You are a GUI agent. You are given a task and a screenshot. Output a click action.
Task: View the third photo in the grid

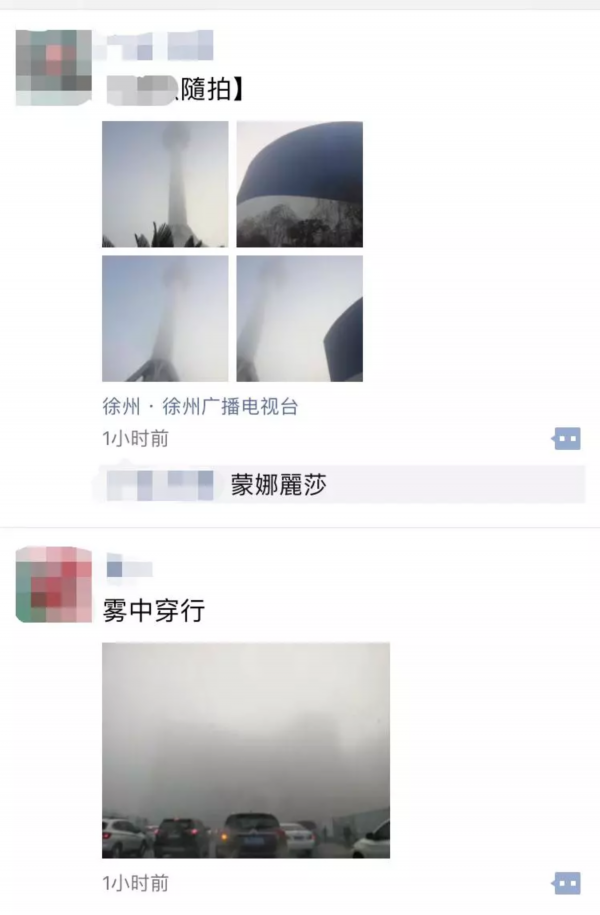(x=165, y=318)
